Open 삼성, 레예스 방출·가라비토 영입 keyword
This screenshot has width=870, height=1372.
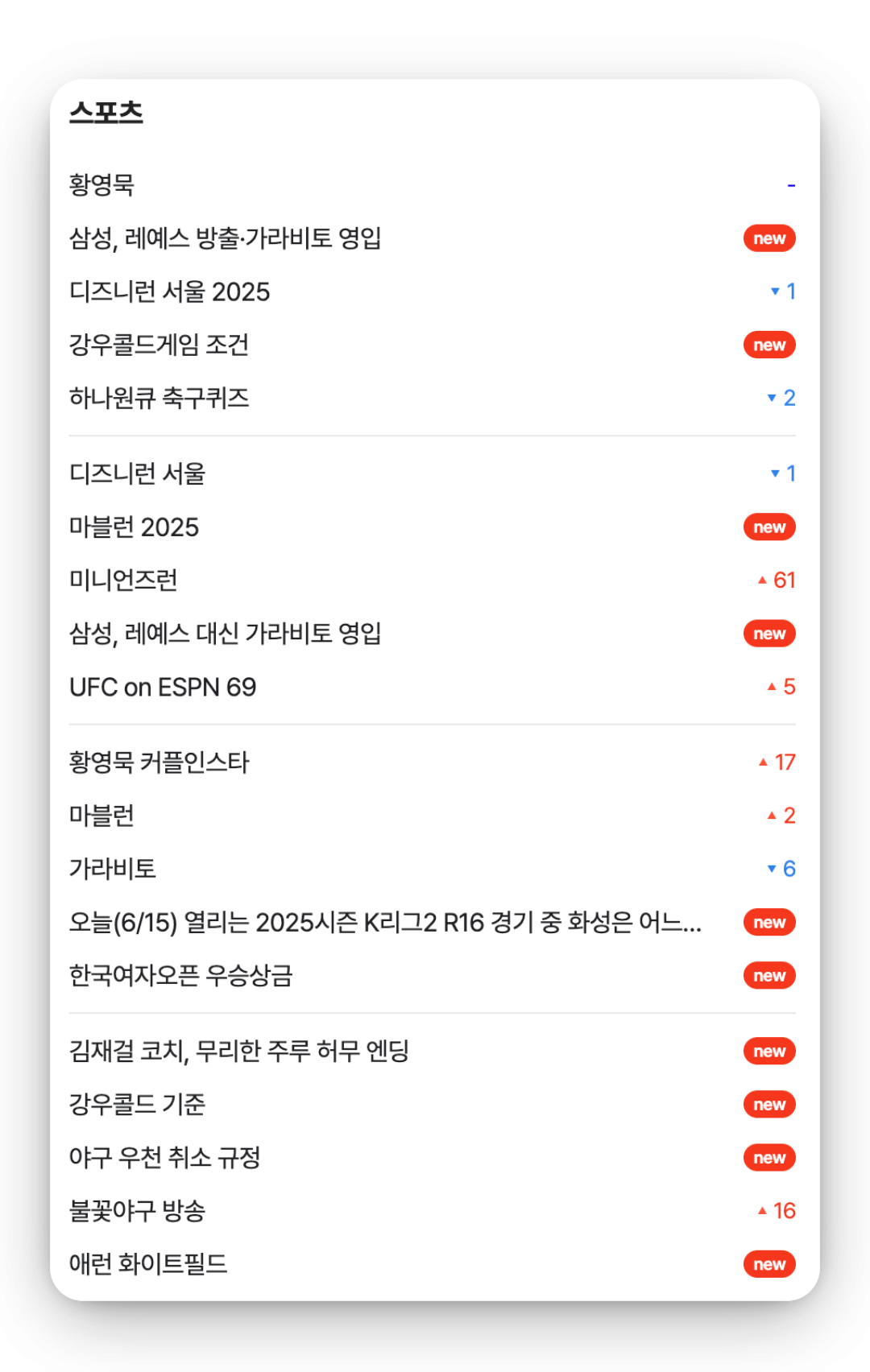click(225, 238)
